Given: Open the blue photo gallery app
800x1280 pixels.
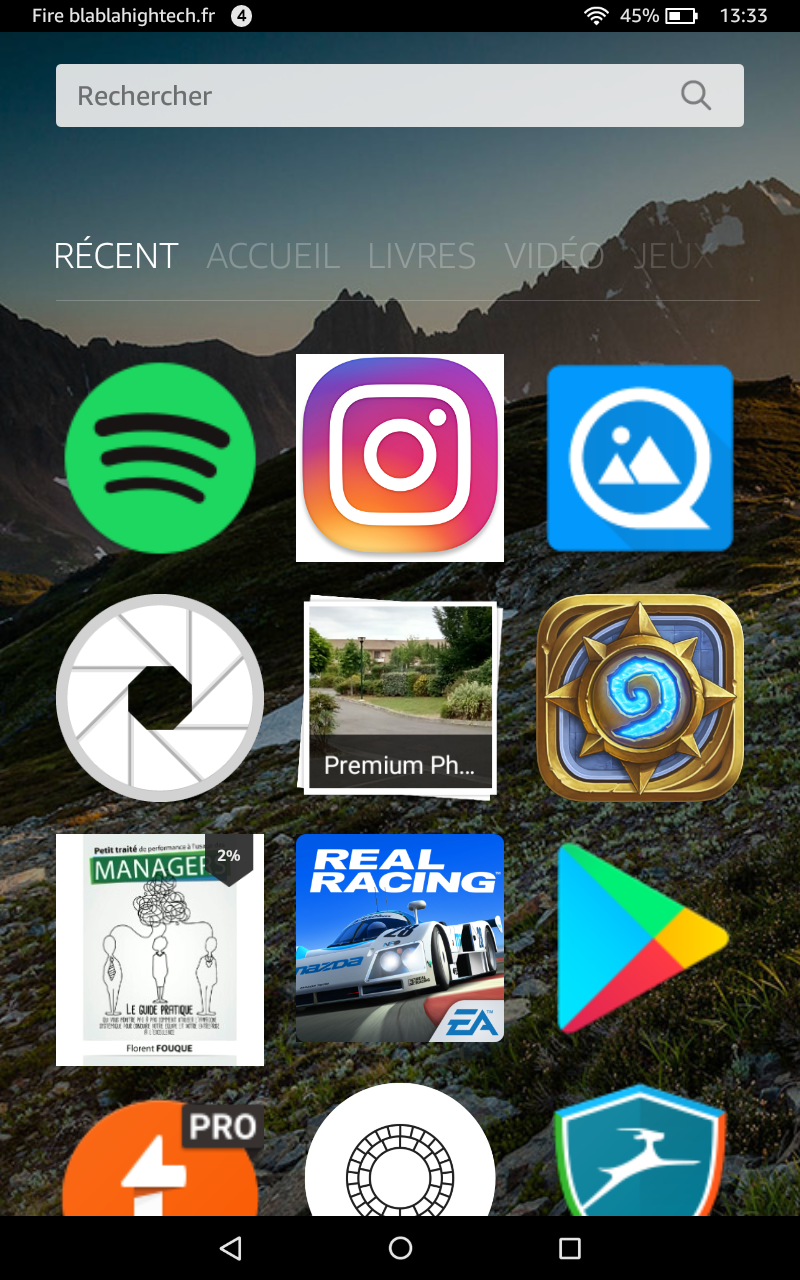Looking at the screenshot, I should pos(640,458).
